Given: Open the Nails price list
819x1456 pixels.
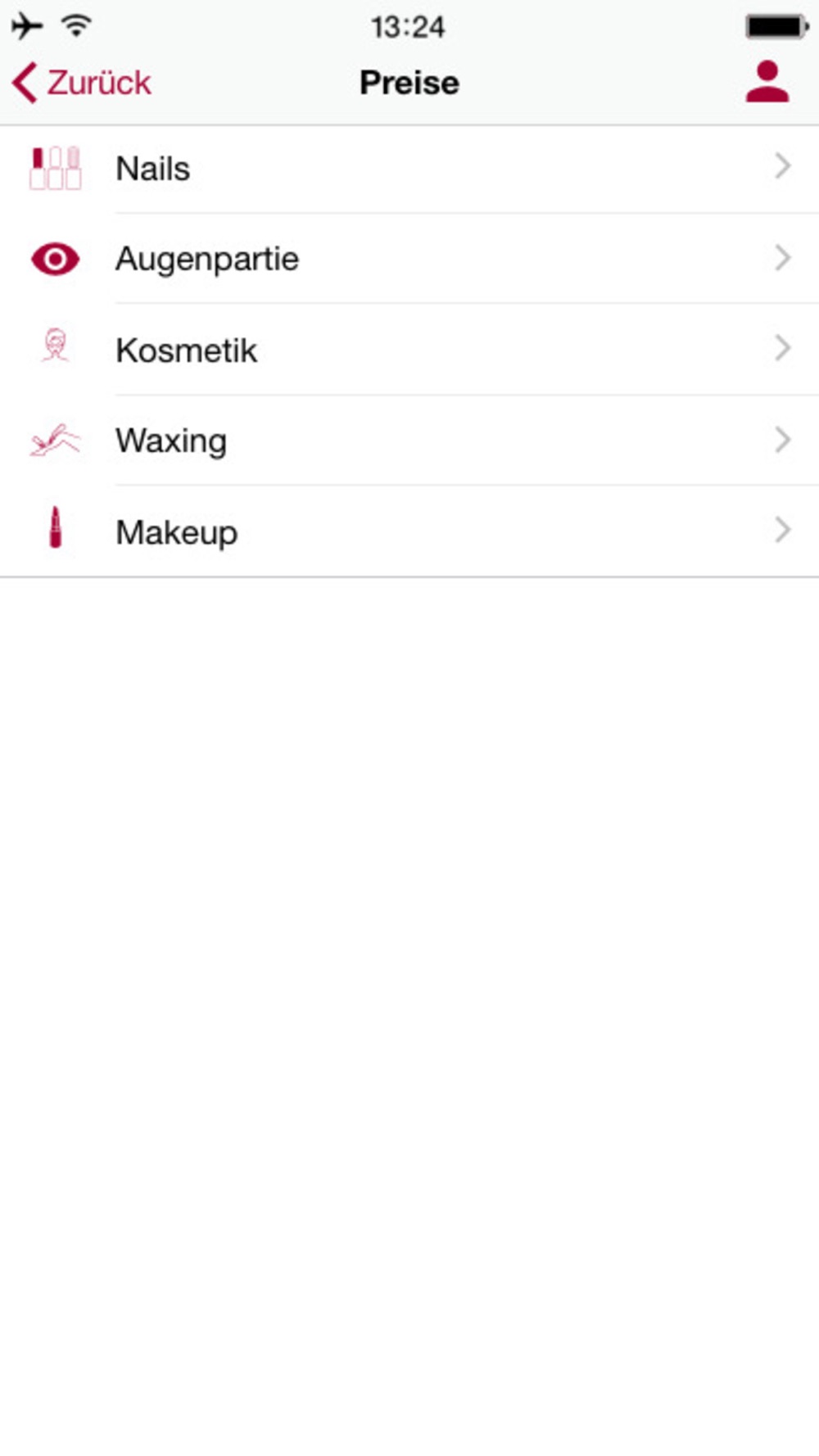Looking at the screenshot, I should tap(409, 170).
